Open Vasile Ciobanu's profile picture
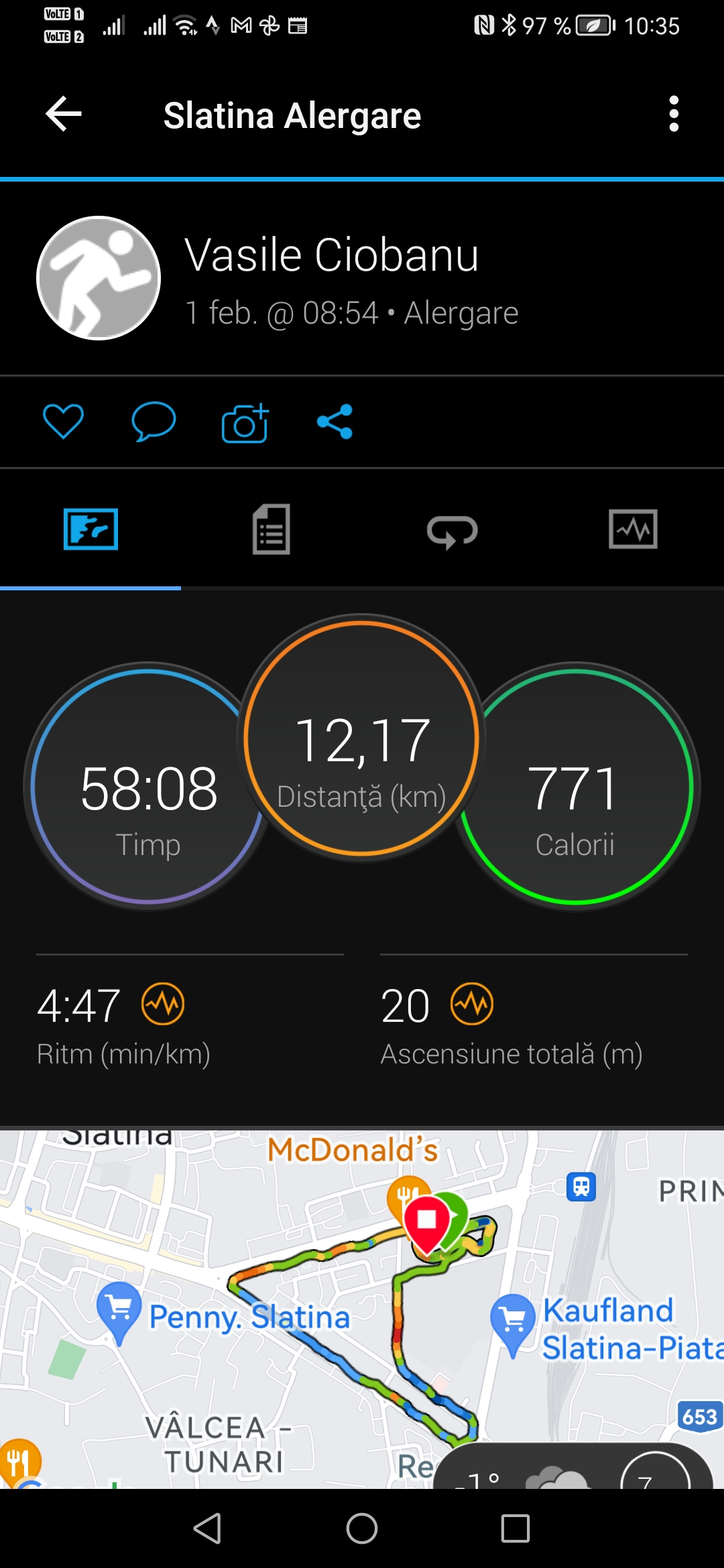 pyautogui.click(x=99, y=277)
